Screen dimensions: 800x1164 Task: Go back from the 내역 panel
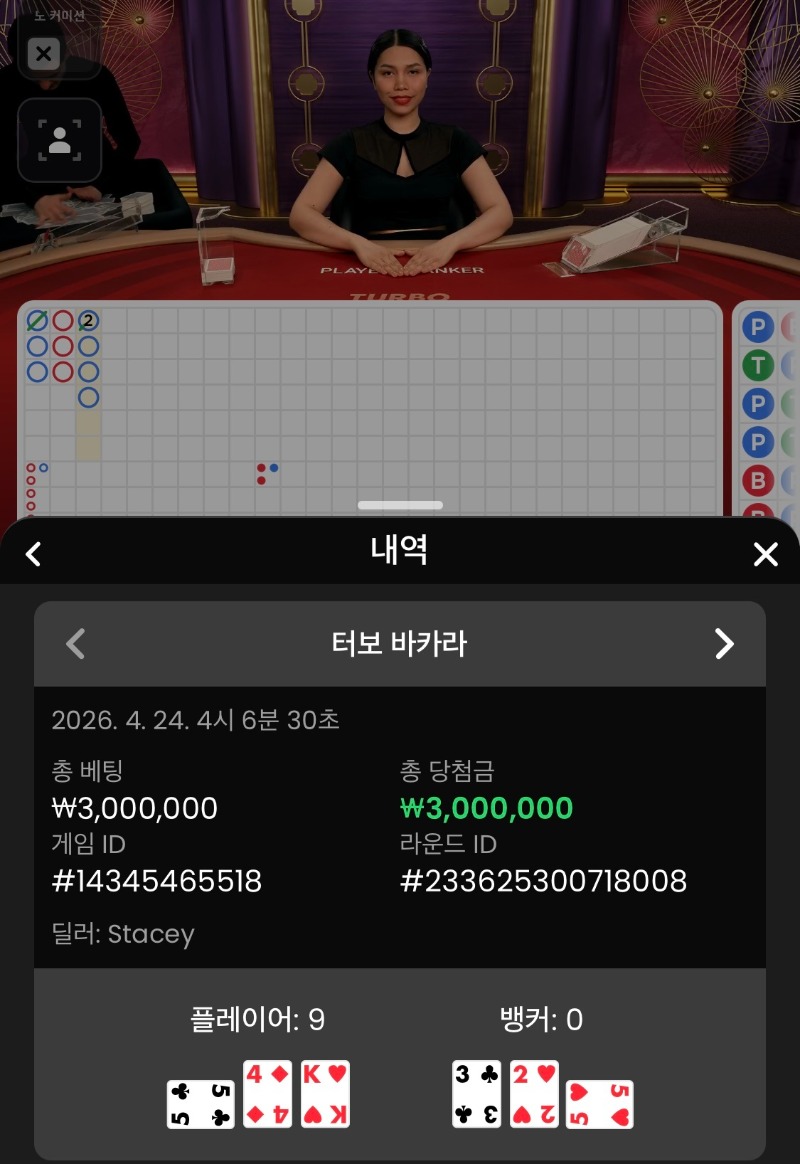pos(34,554)
